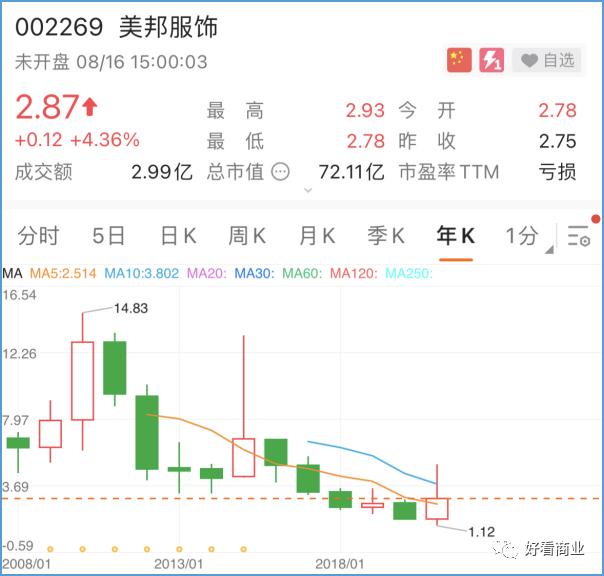Screen dimensions: 604x576
Task: Select the 年K chart tab
Action: (x=456, y=236)
